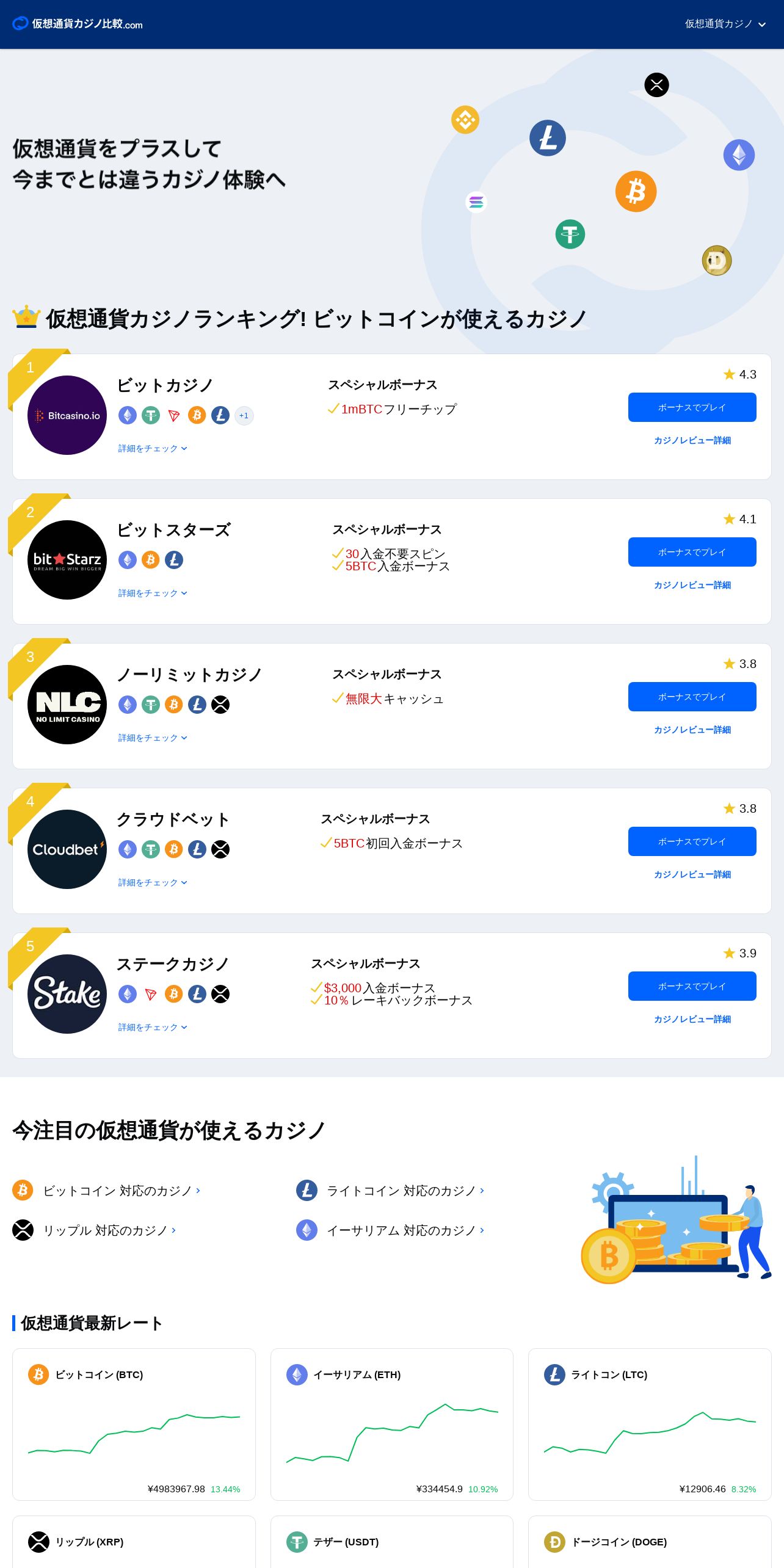Expand 詳細をチェック under ビットカジノ
The image size is (784, 1568).
click(x=152, y=448)
